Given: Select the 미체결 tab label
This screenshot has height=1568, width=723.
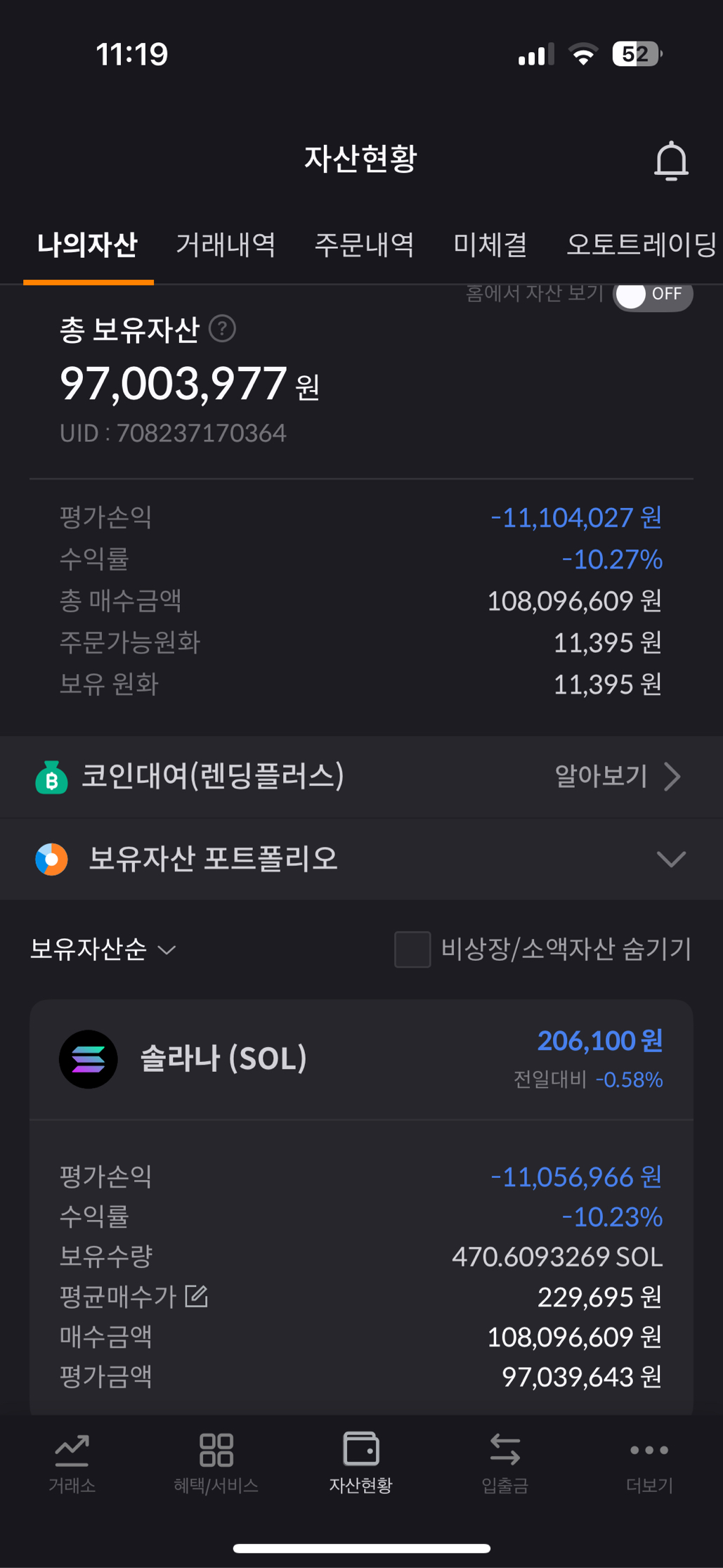Looking at the screenshot, I should [x=490, y=246].
